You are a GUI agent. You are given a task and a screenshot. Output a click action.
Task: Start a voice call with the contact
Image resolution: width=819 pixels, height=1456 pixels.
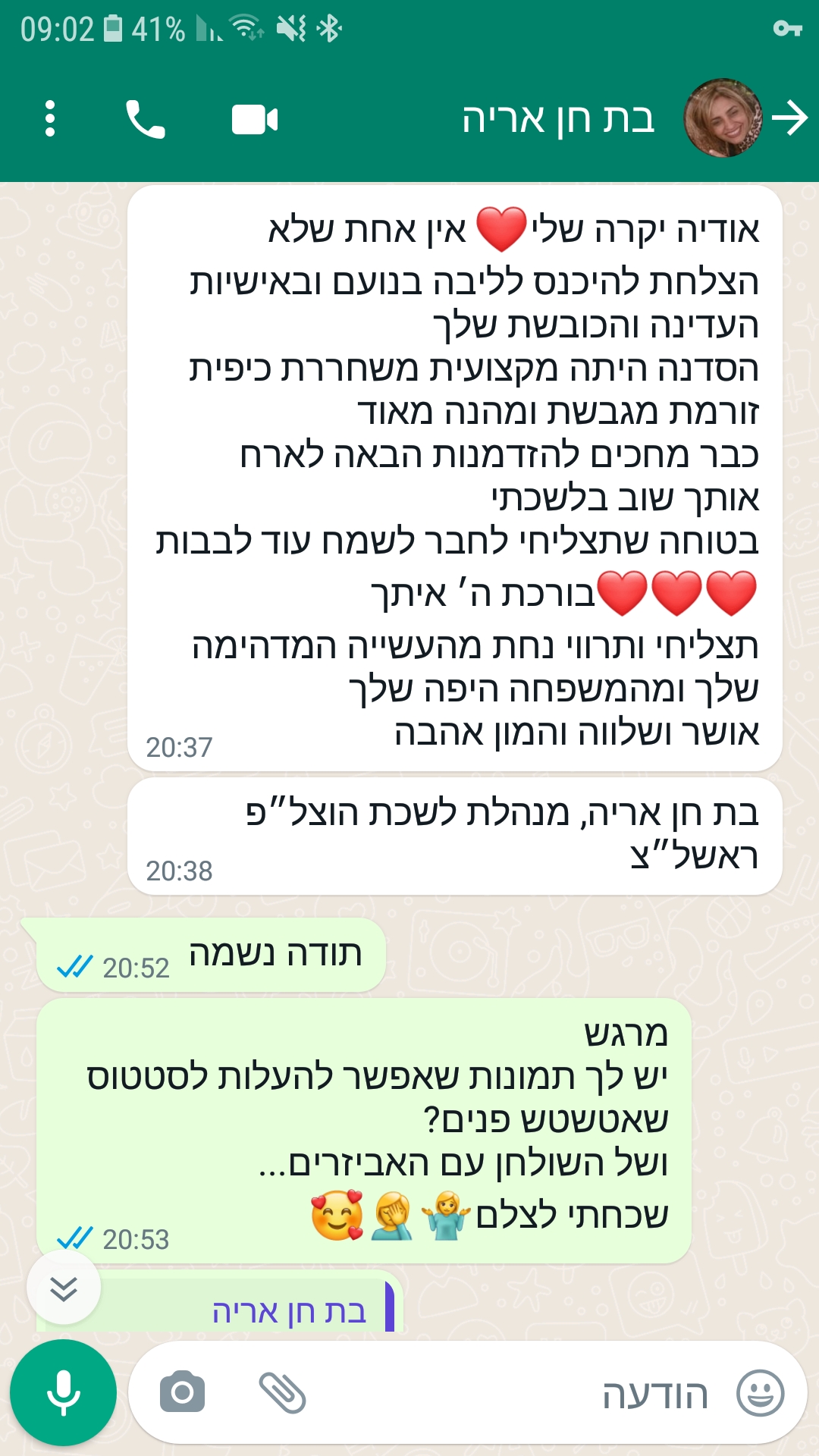click(145, 119)
